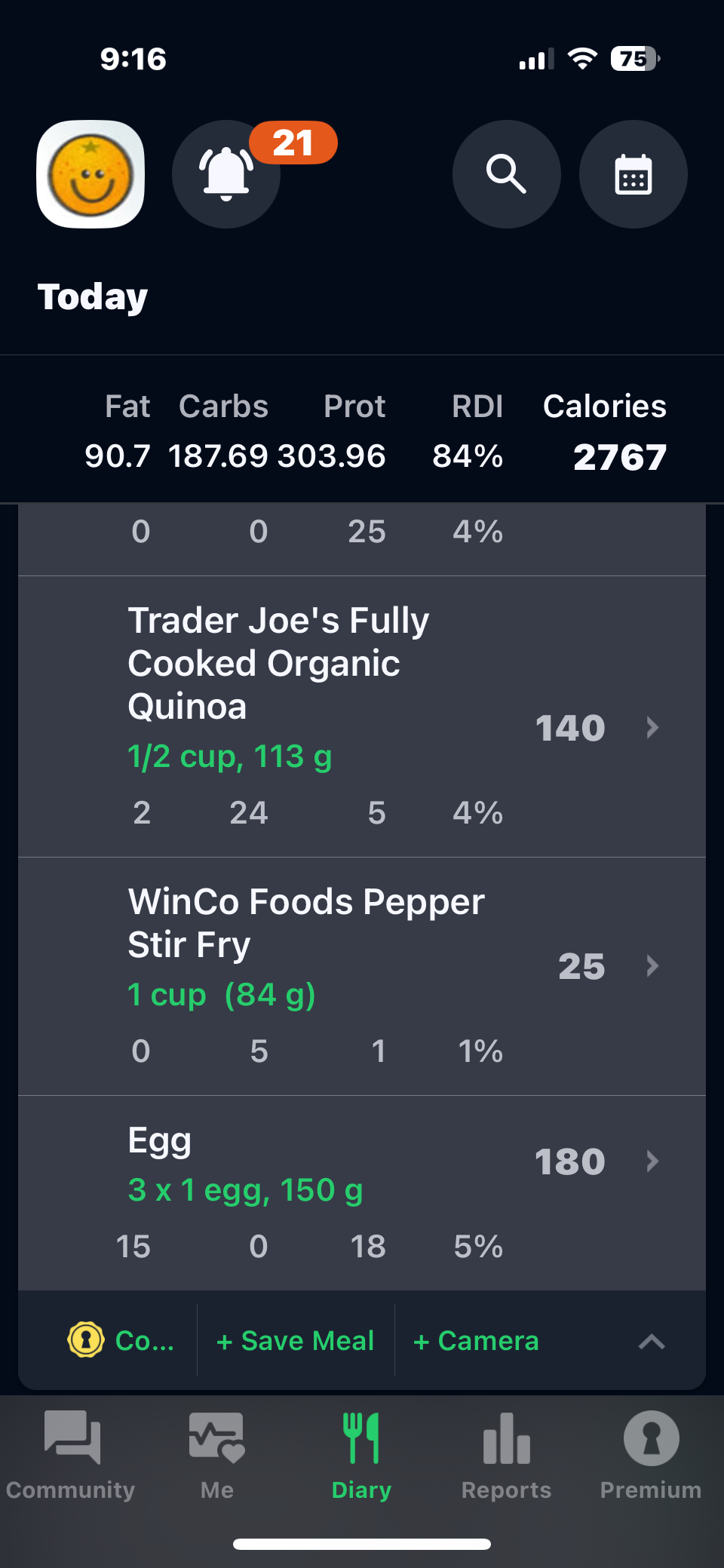
Task: Collapse the meal section chevron
Action: (x=652, y=1341)
